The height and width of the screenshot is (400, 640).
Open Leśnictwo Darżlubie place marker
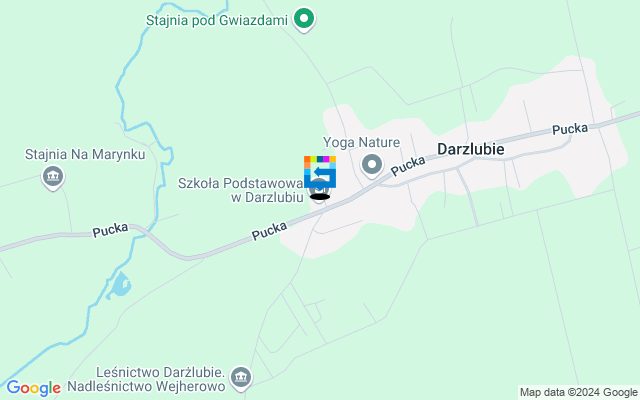point(240,377)
